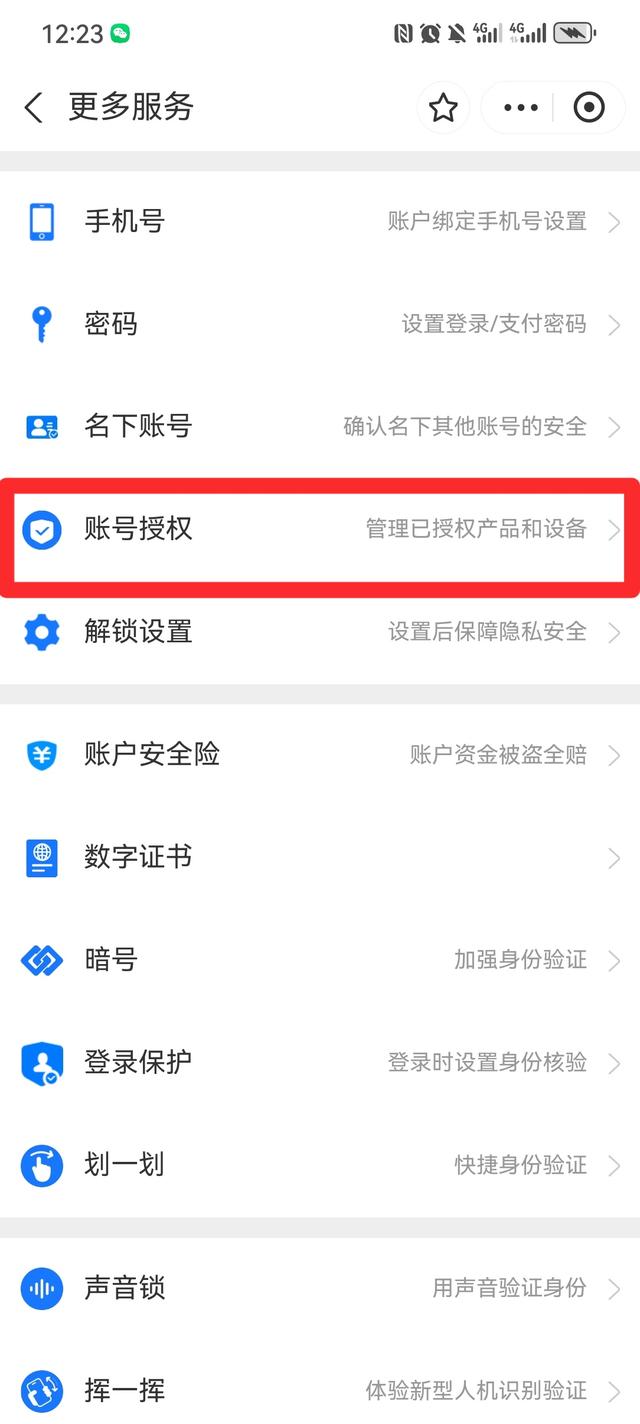The height and width of the screenshot is (1424, 640).
Task: Open the three-dot more menu
Action: click(x=521, y=108)
